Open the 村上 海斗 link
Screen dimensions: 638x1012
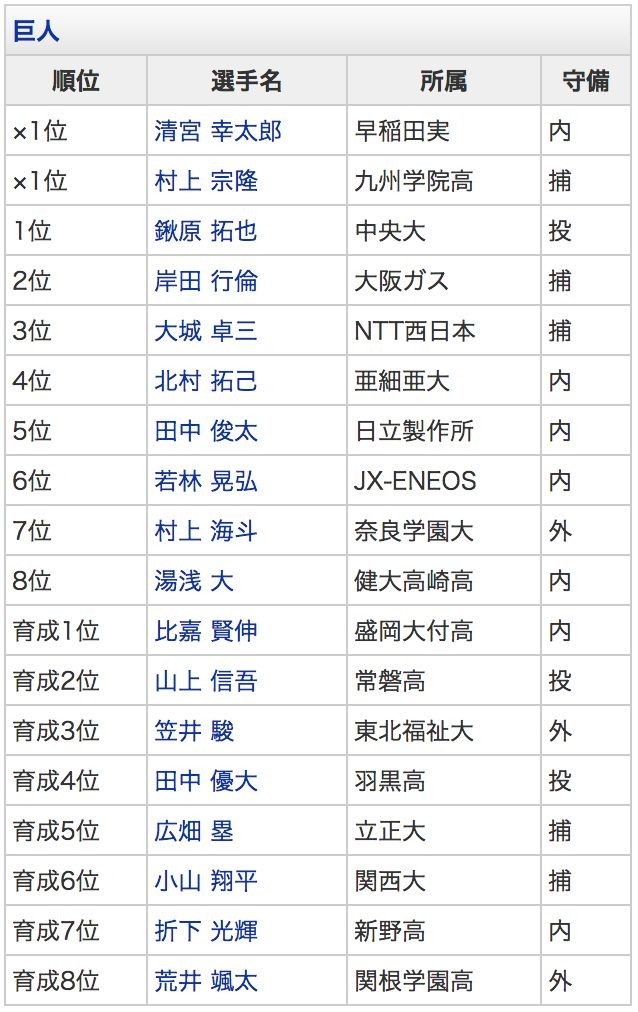pos(206,532)
